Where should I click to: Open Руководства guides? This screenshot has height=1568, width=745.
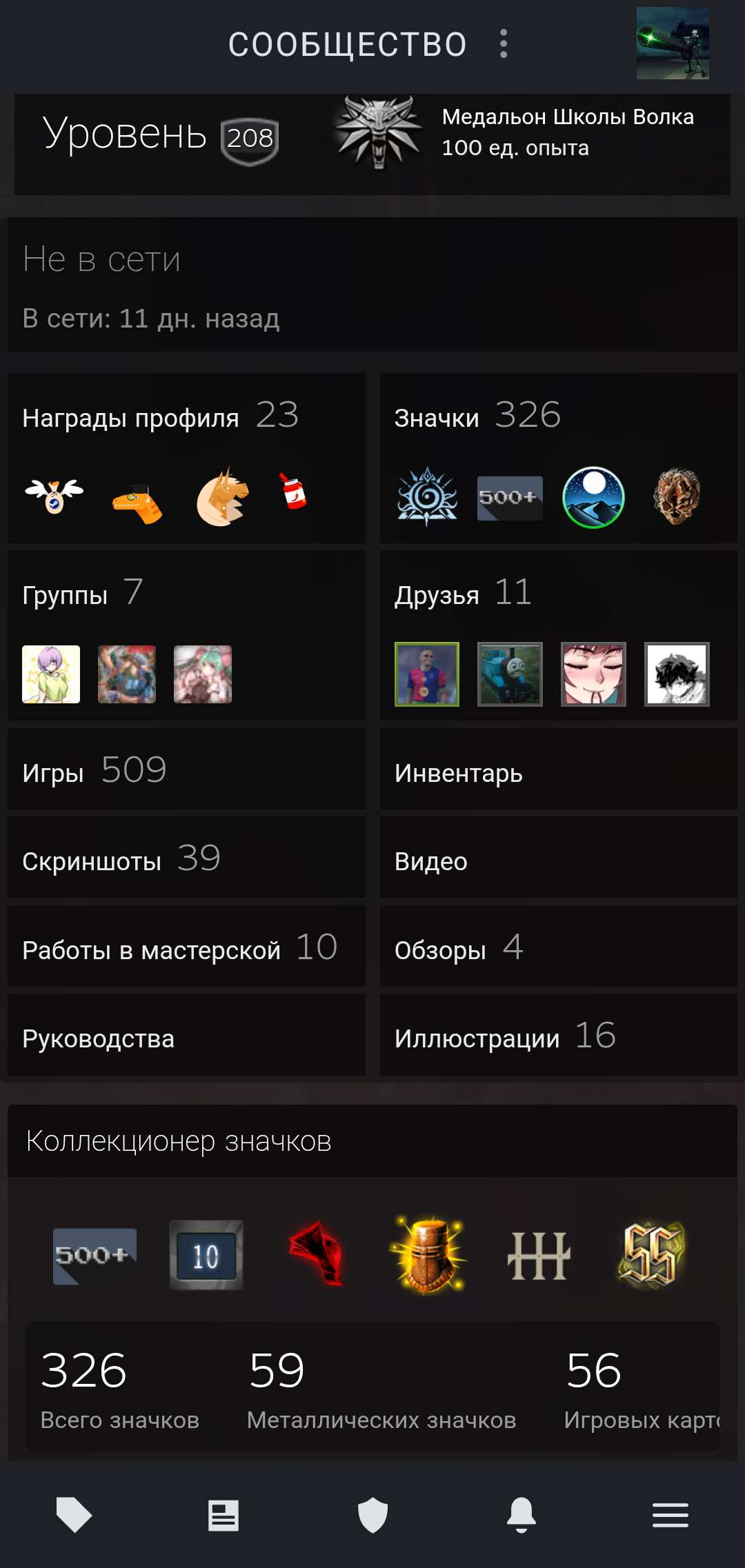point(99,1038)
